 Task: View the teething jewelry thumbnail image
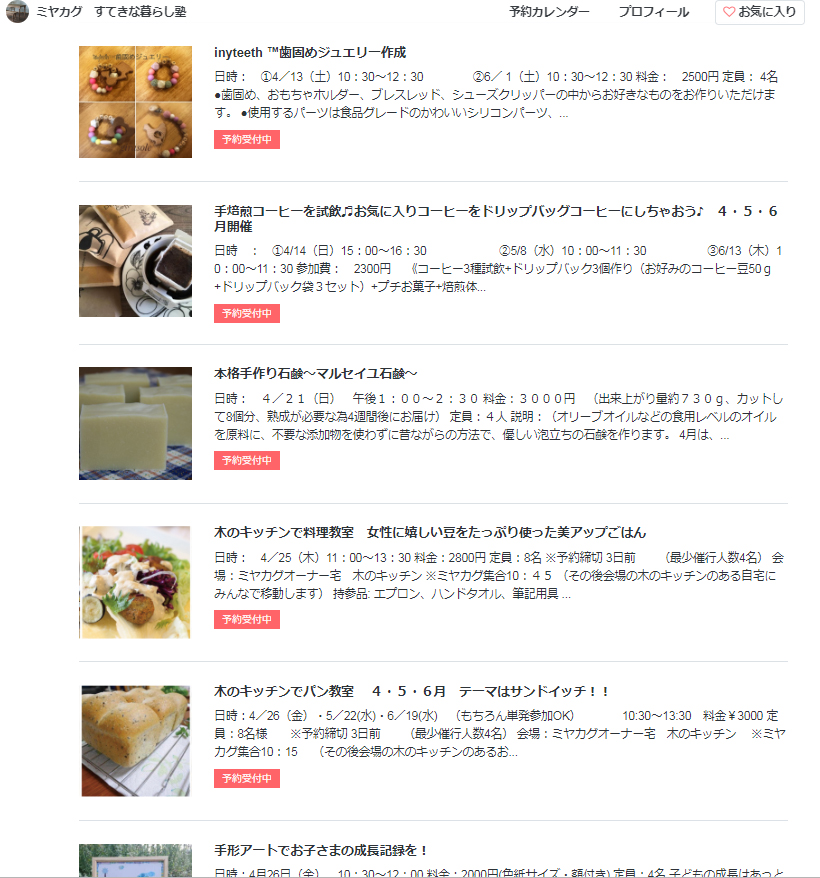coord(135,102)
